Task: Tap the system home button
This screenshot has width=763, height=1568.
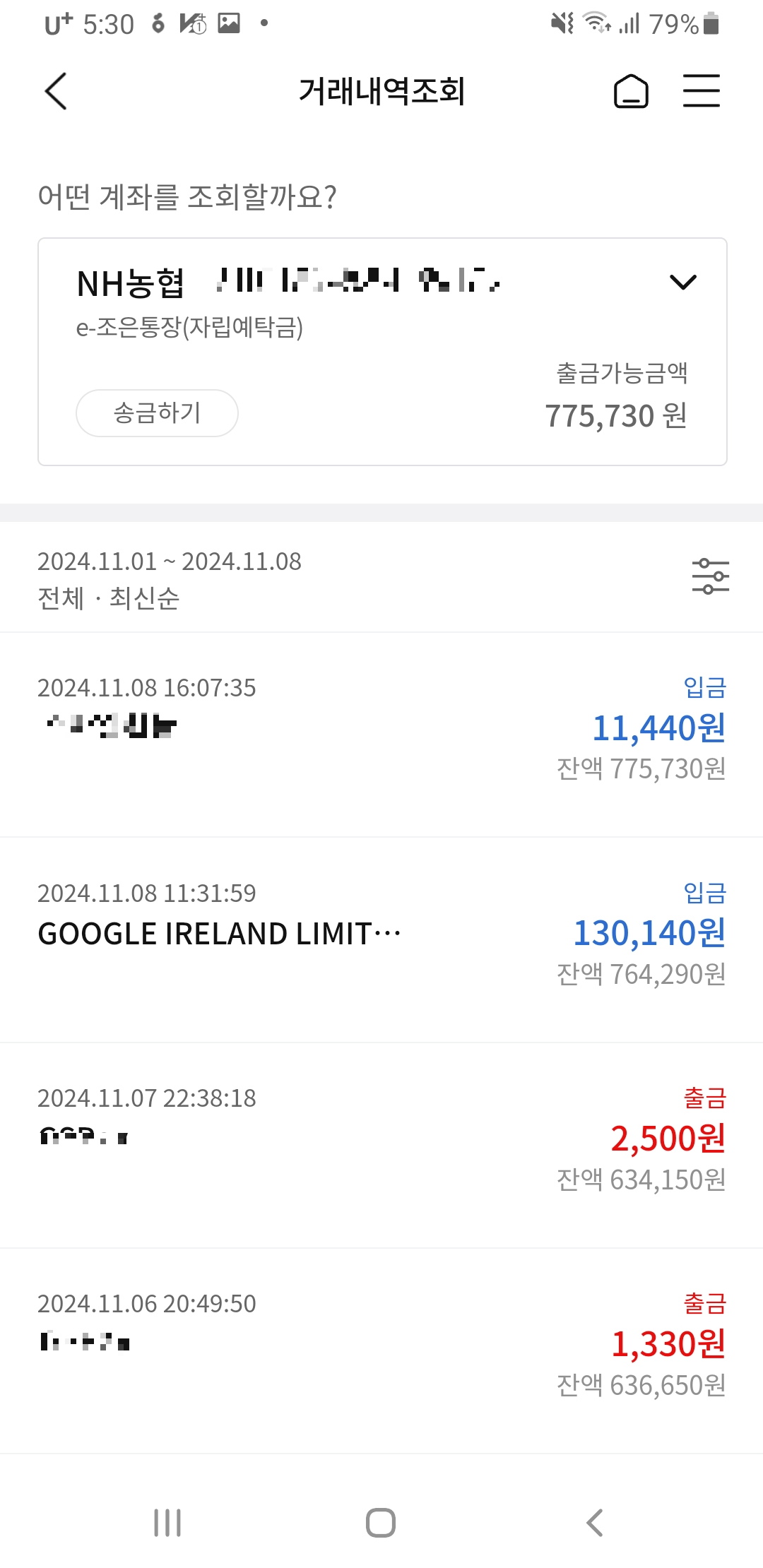Action: (381, 1523)
